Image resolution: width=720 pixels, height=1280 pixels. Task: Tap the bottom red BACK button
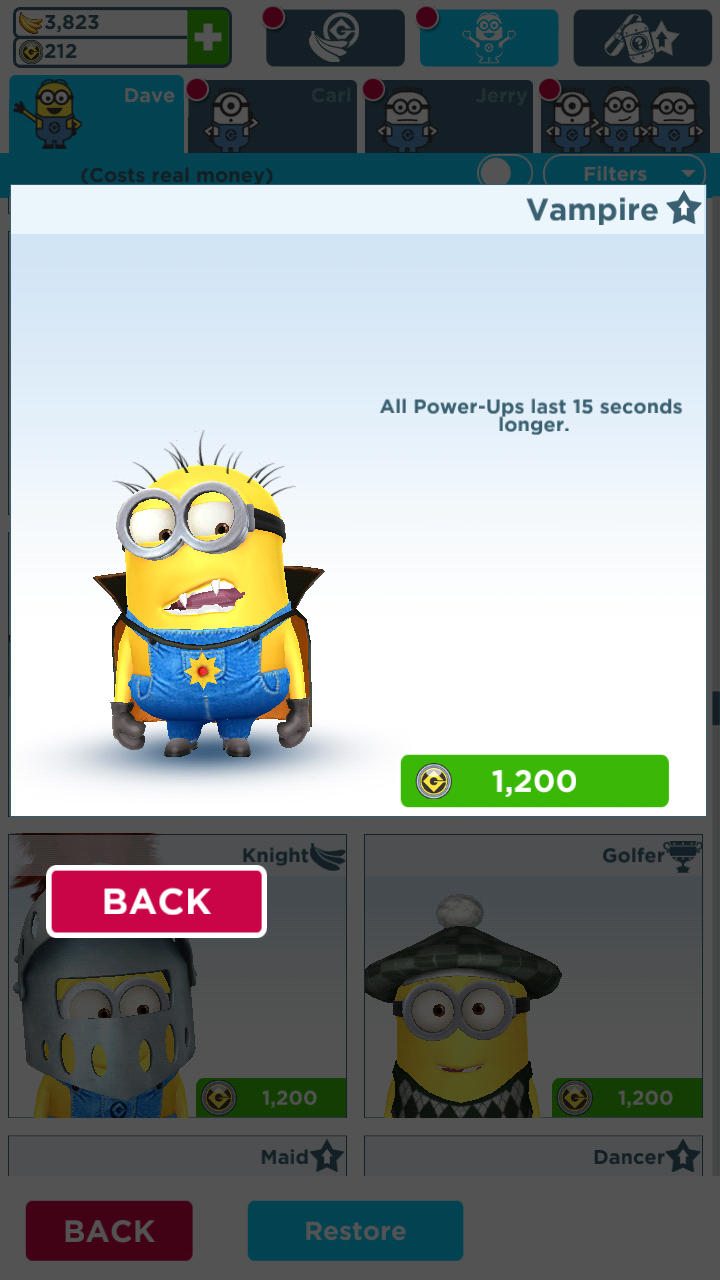click(109, 1231)
